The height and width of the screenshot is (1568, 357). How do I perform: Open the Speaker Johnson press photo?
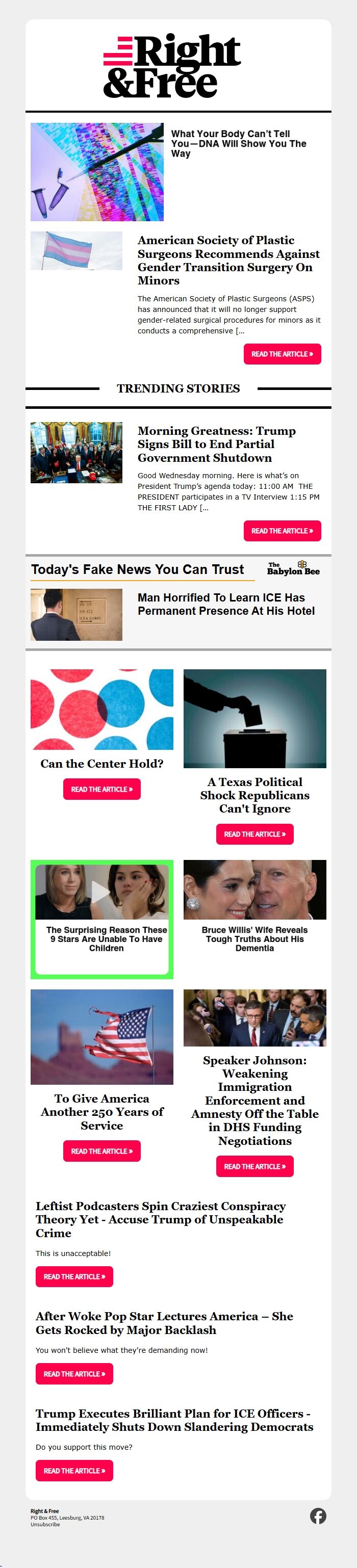click(254, 1018)
